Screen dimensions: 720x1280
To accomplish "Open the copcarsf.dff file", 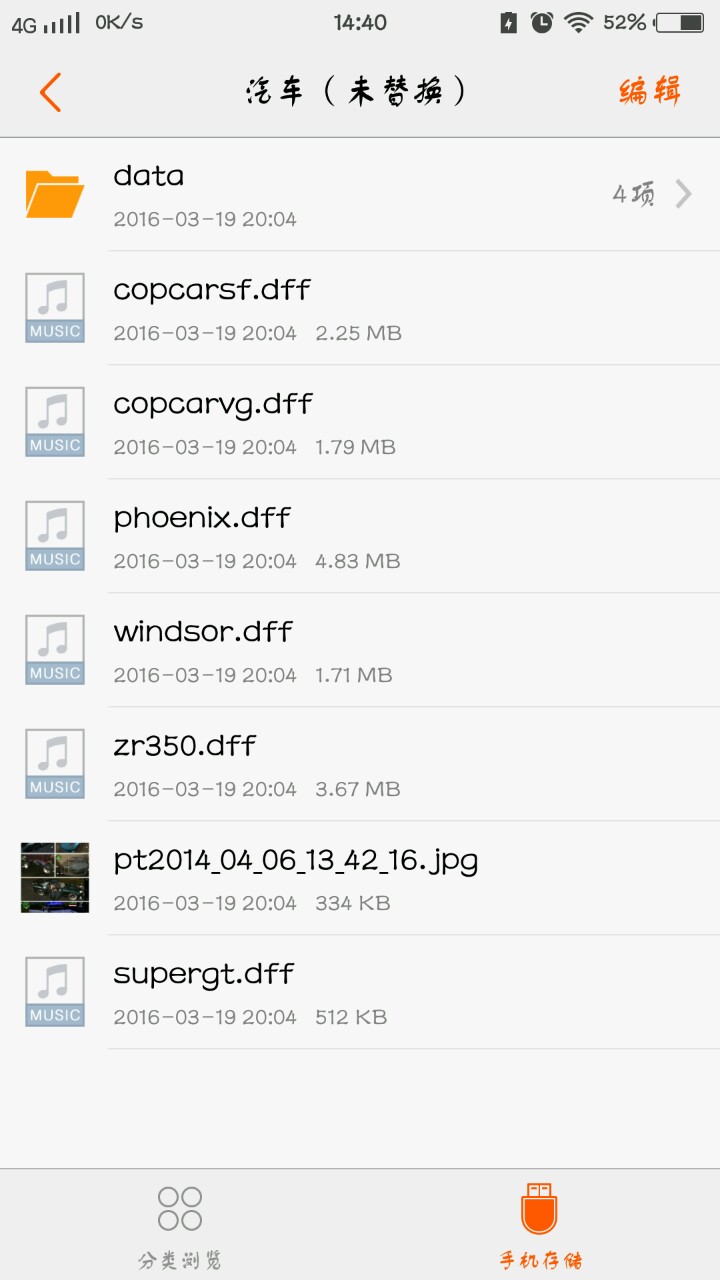I will [x=360, y=308].
